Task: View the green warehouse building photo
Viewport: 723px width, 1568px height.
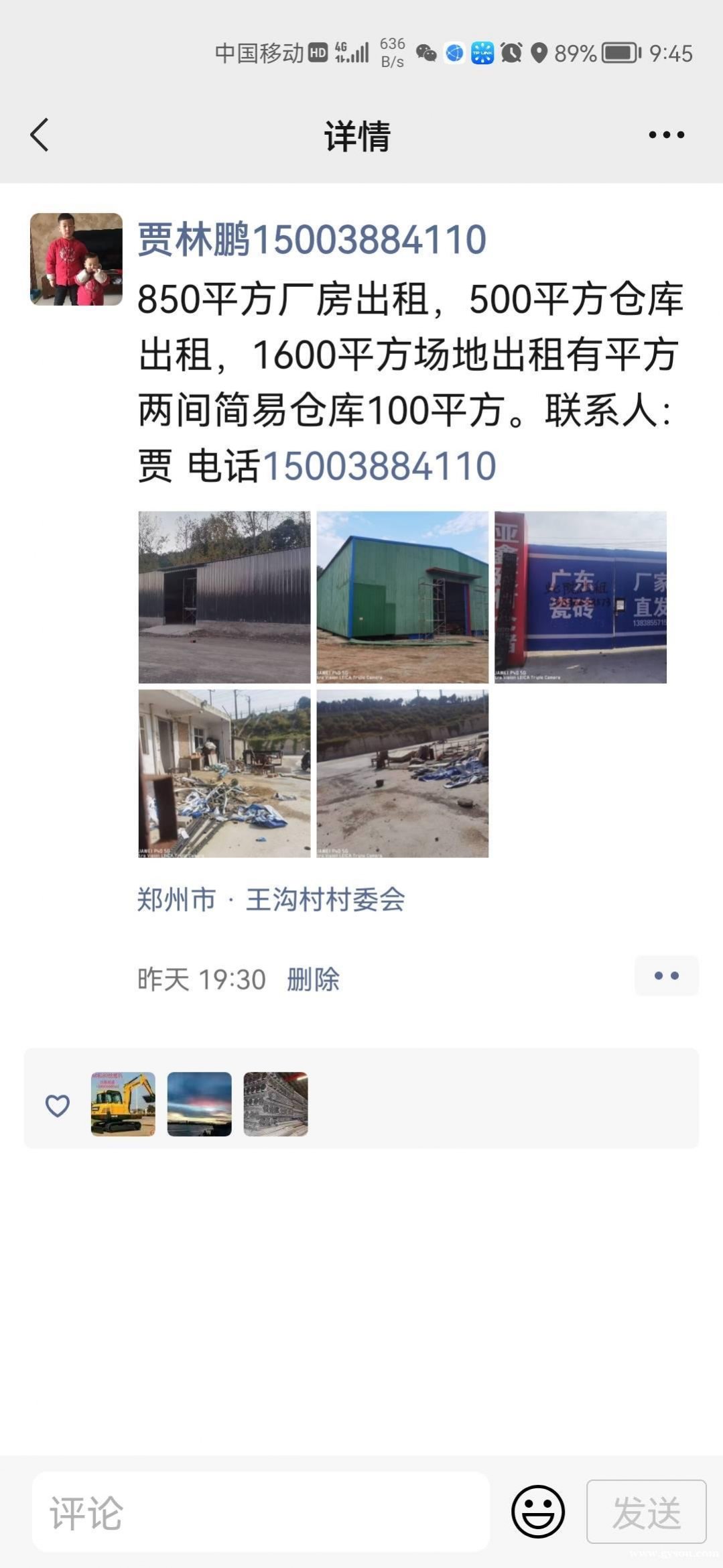Action: point(403,597)
